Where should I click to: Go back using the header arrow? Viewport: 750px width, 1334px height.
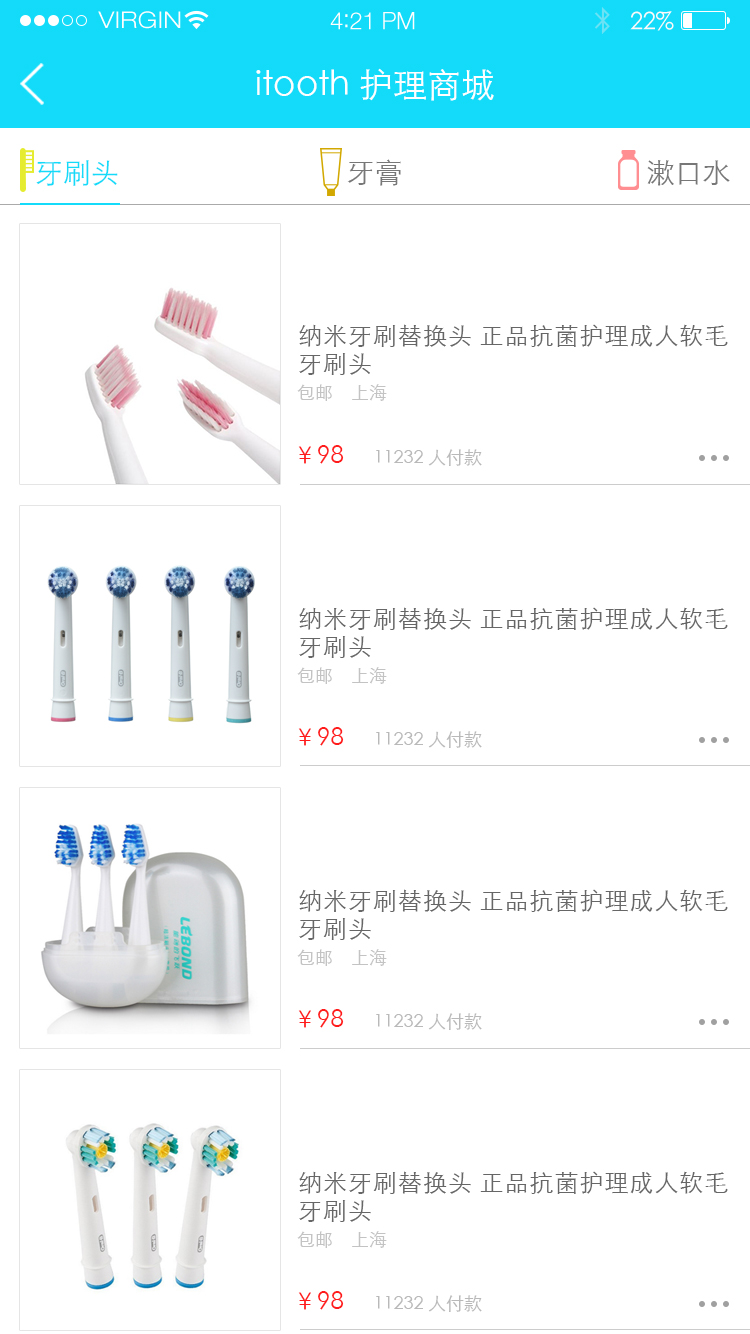click(33, 84)
